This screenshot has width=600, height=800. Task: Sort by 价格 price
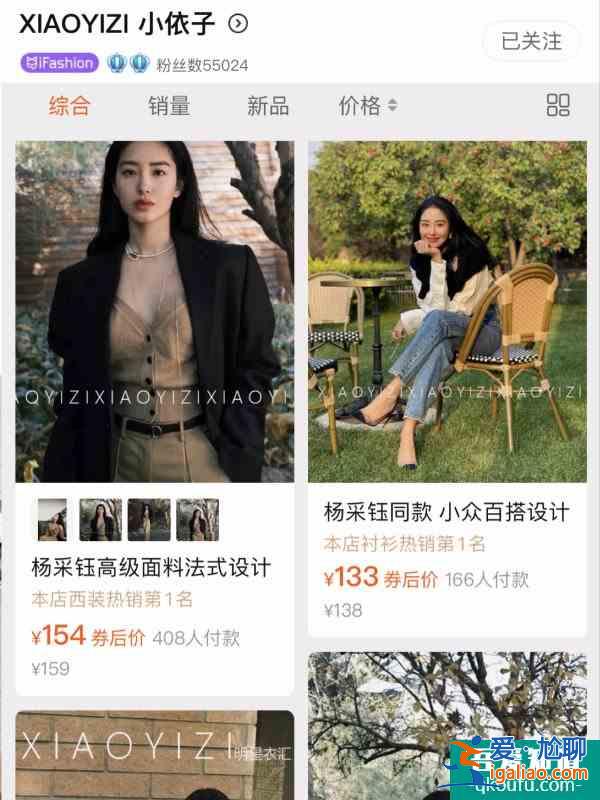point(367,106)
